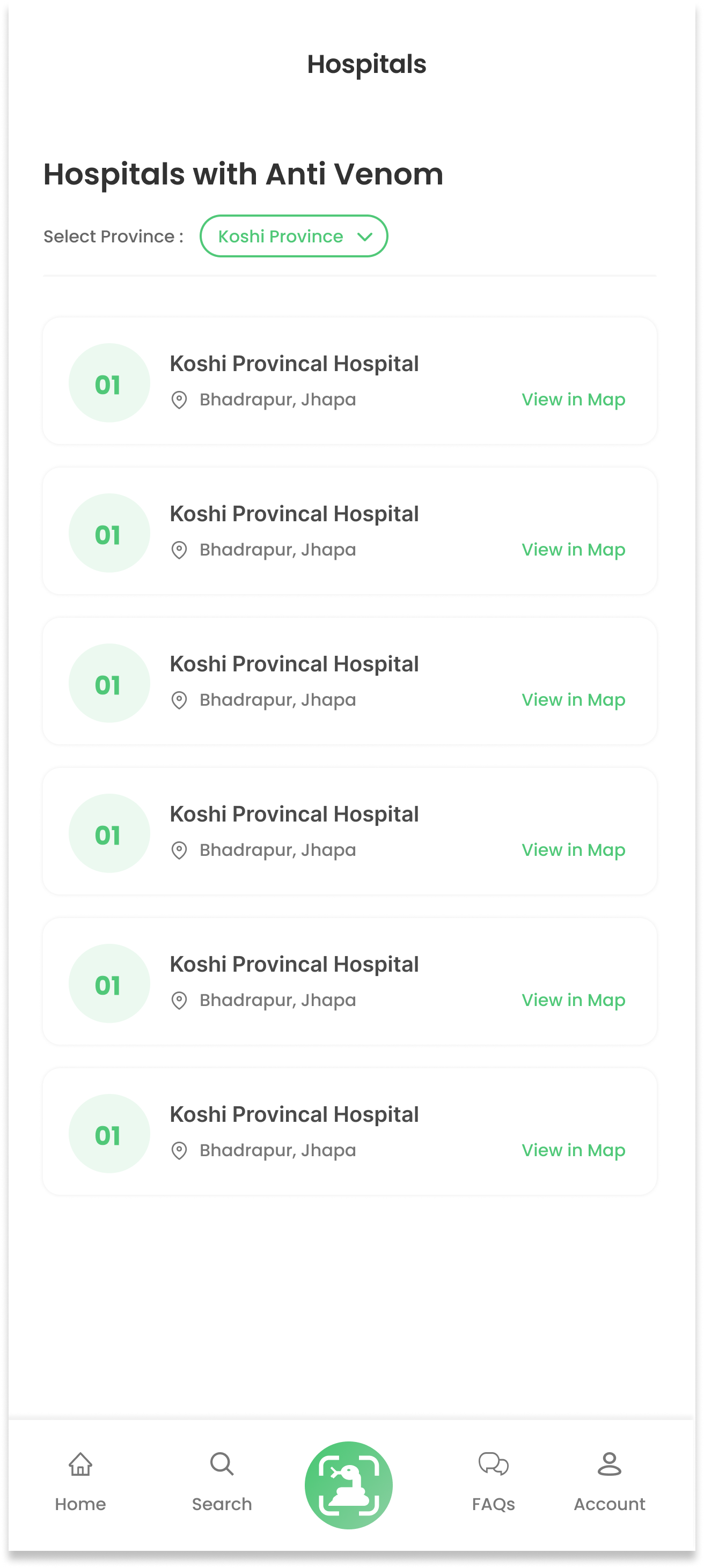Viewport: 704px width, 1568px height.
Task: Tap View in Map on the bottommost hospital card
Action: (573, 1150)
